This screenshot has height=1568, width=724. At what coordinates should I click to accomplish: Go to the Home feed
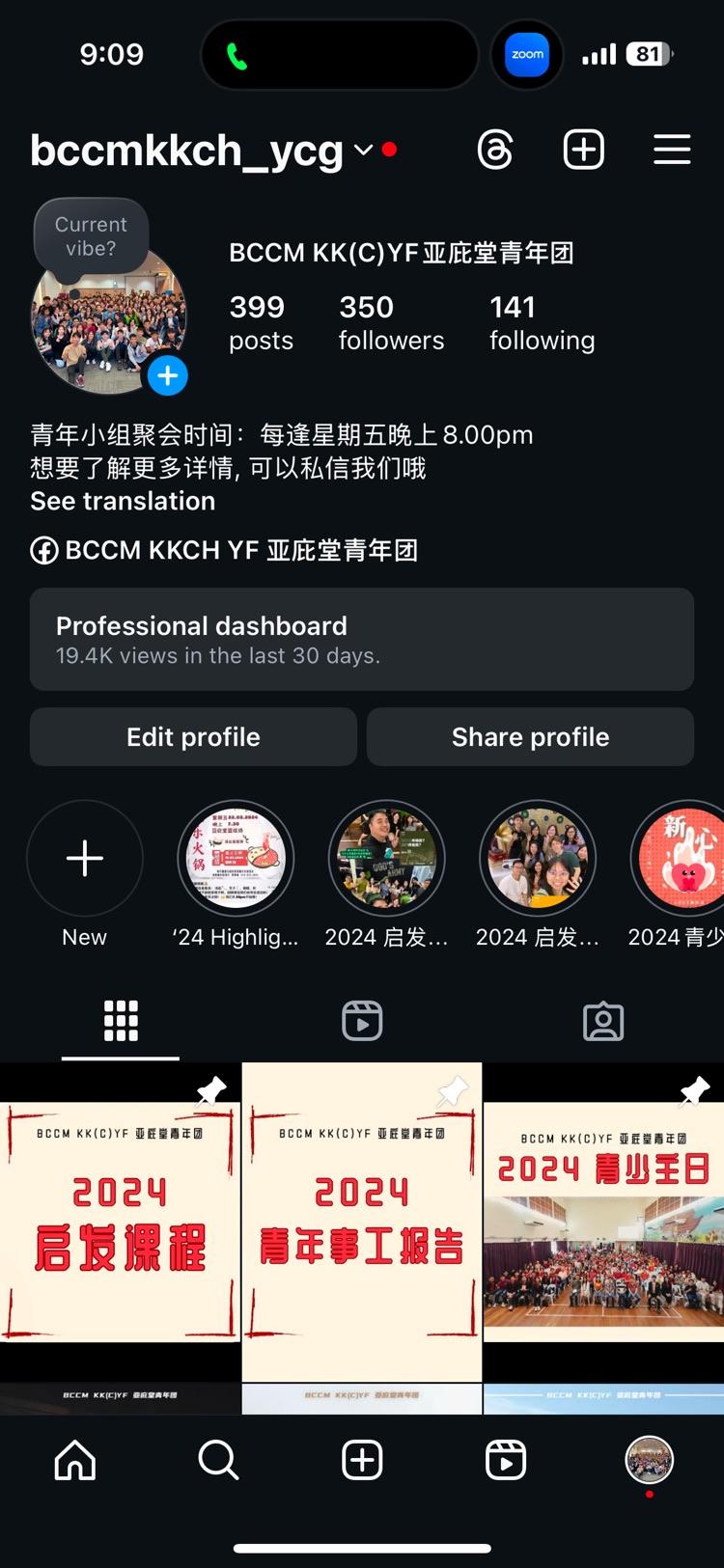coord(75,1460)
